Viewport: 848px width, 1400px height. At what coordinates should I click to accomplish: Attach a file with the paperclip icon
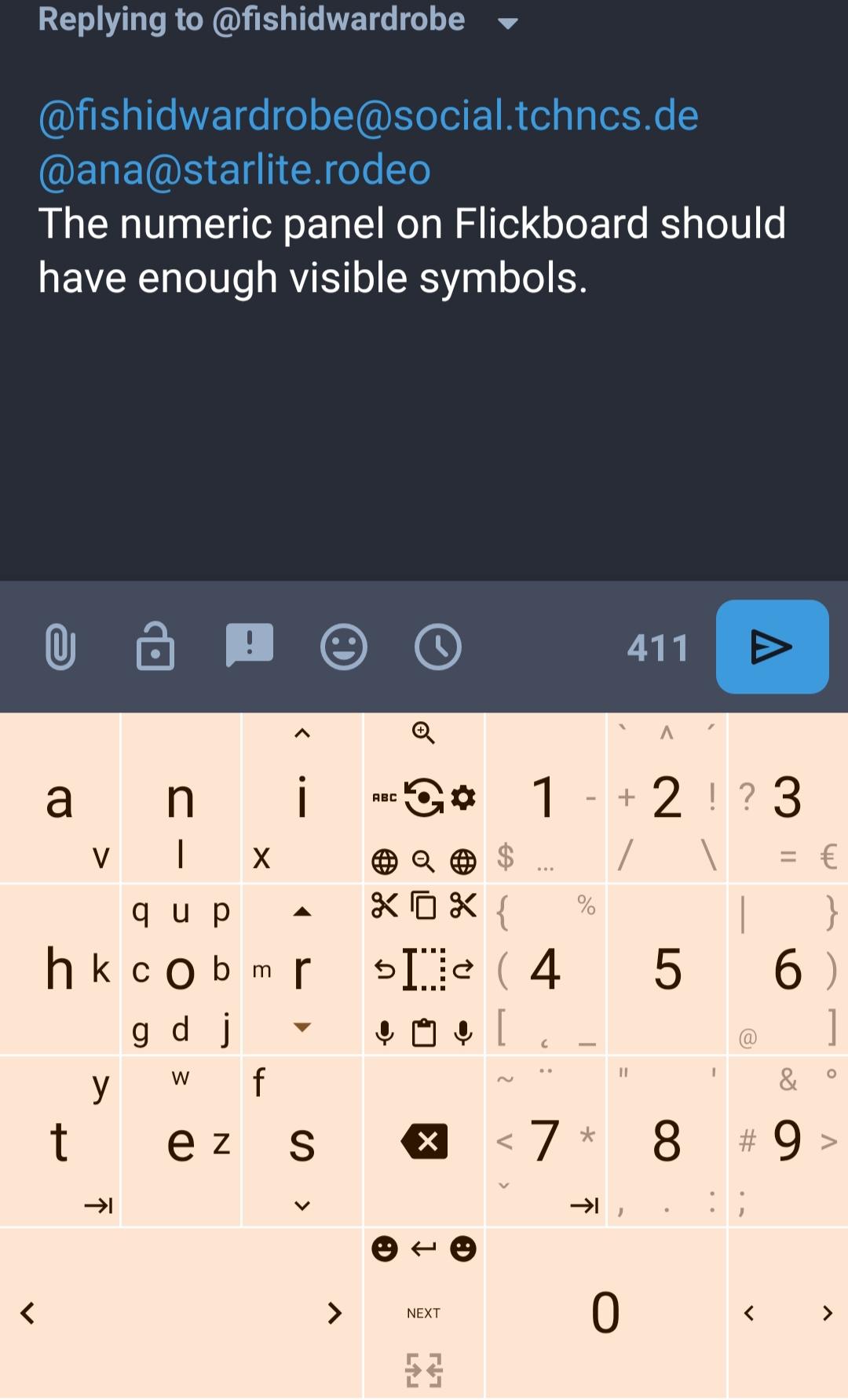(x=60, y=647)
